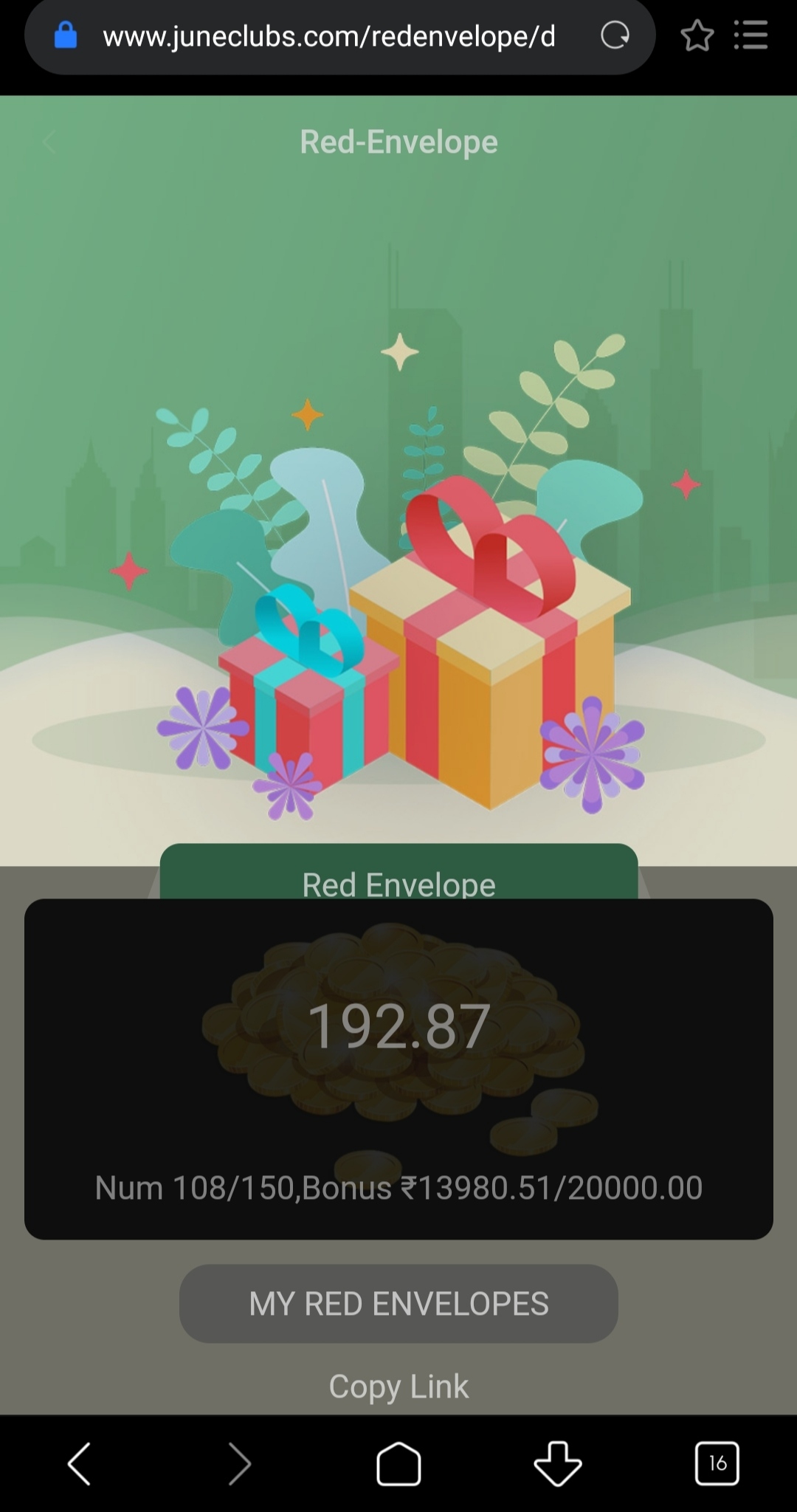Open the browser downloads
797x1512 pixels.
[x=558, y=1463]
